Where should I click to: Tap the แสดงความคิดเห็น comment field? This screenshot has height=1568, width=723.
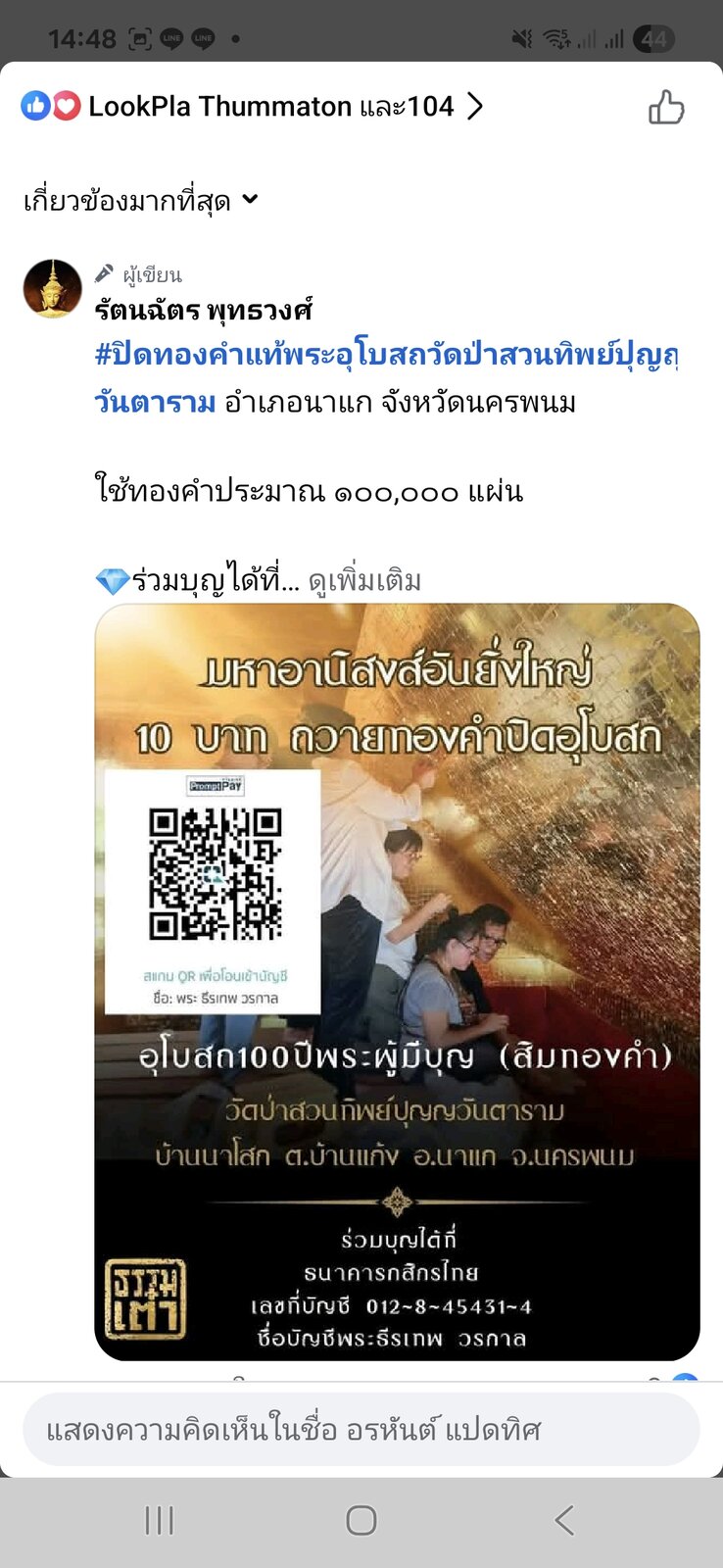[361, 1430]
